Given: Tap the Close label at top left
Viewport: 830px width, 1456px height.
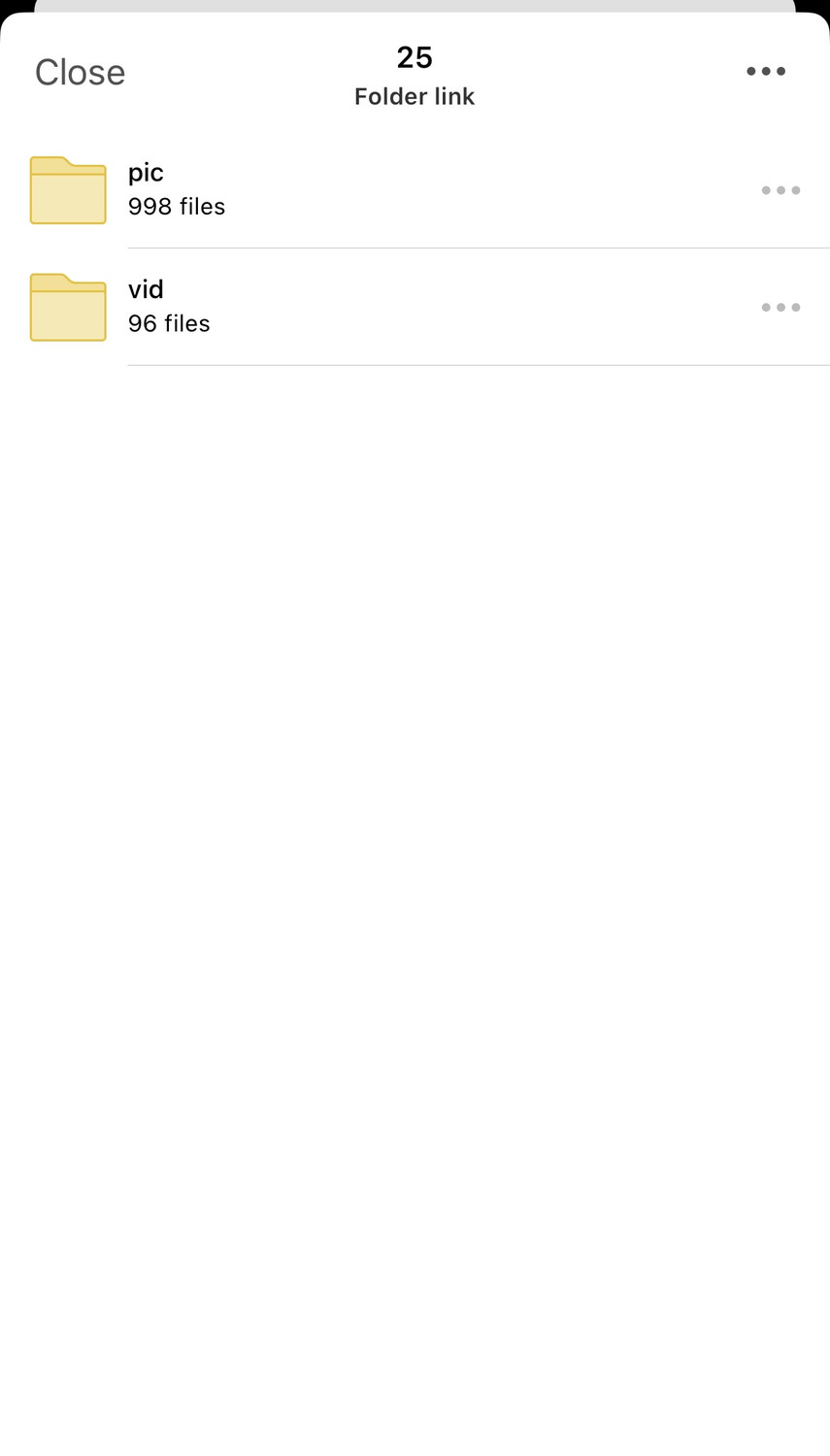Looking at the screenshot, I should pos(80,71).
